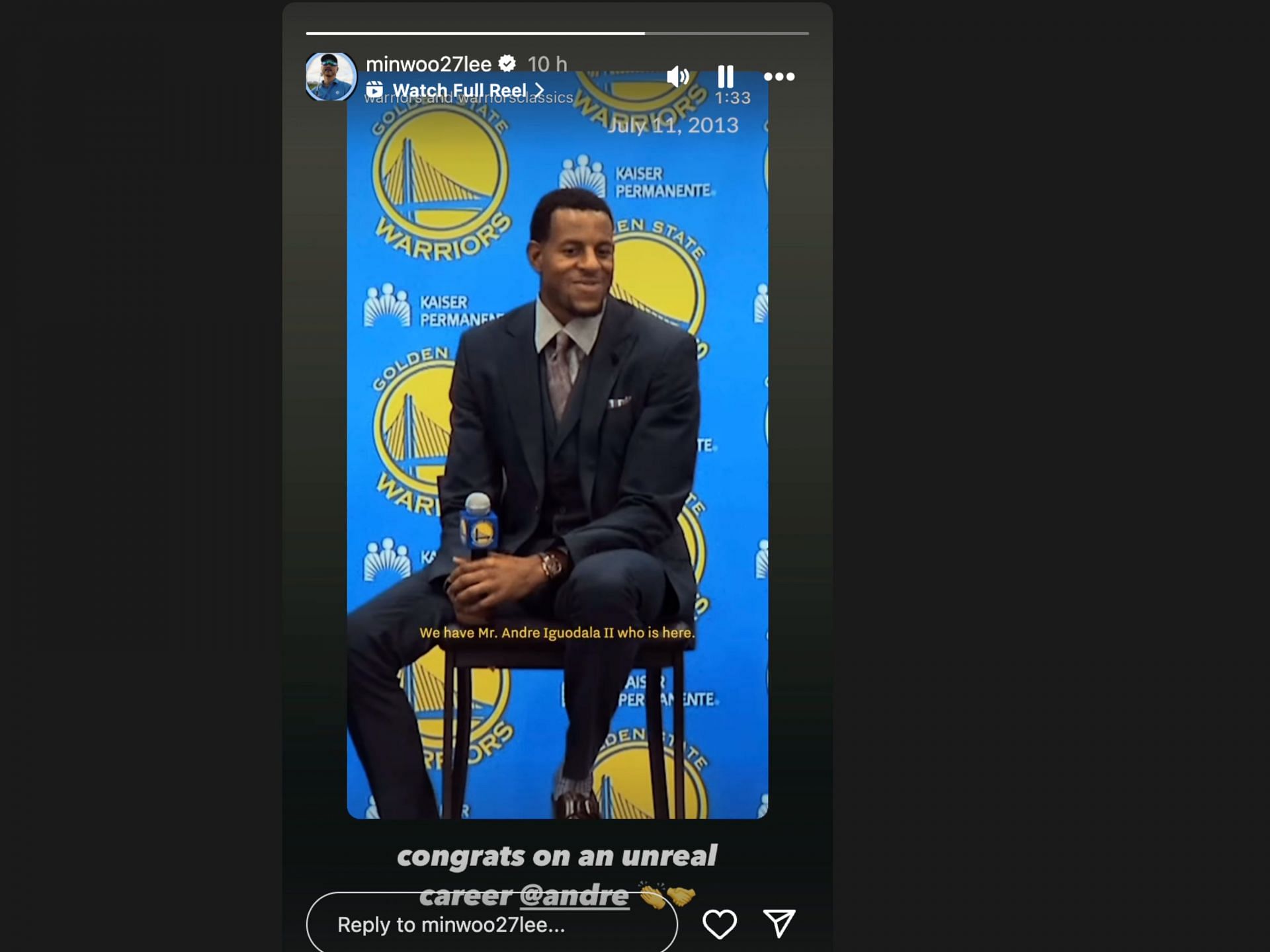
Task: Focus the Reply to minwoo27lee field
Action: (491, 924)
